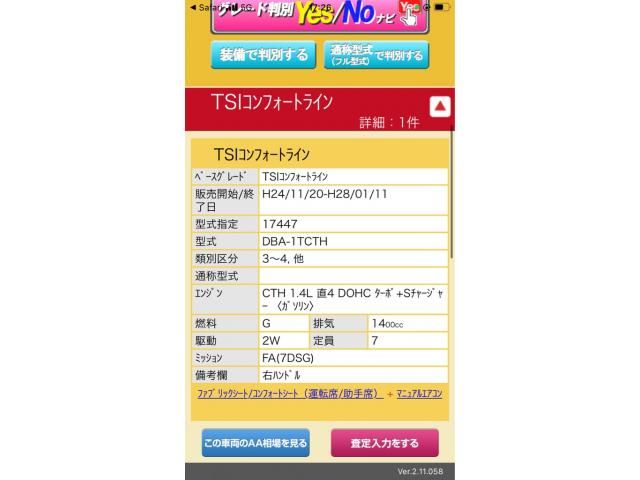
Task: Open the ファブリックシート/コンフォートシート link
Action: [288, 394]
